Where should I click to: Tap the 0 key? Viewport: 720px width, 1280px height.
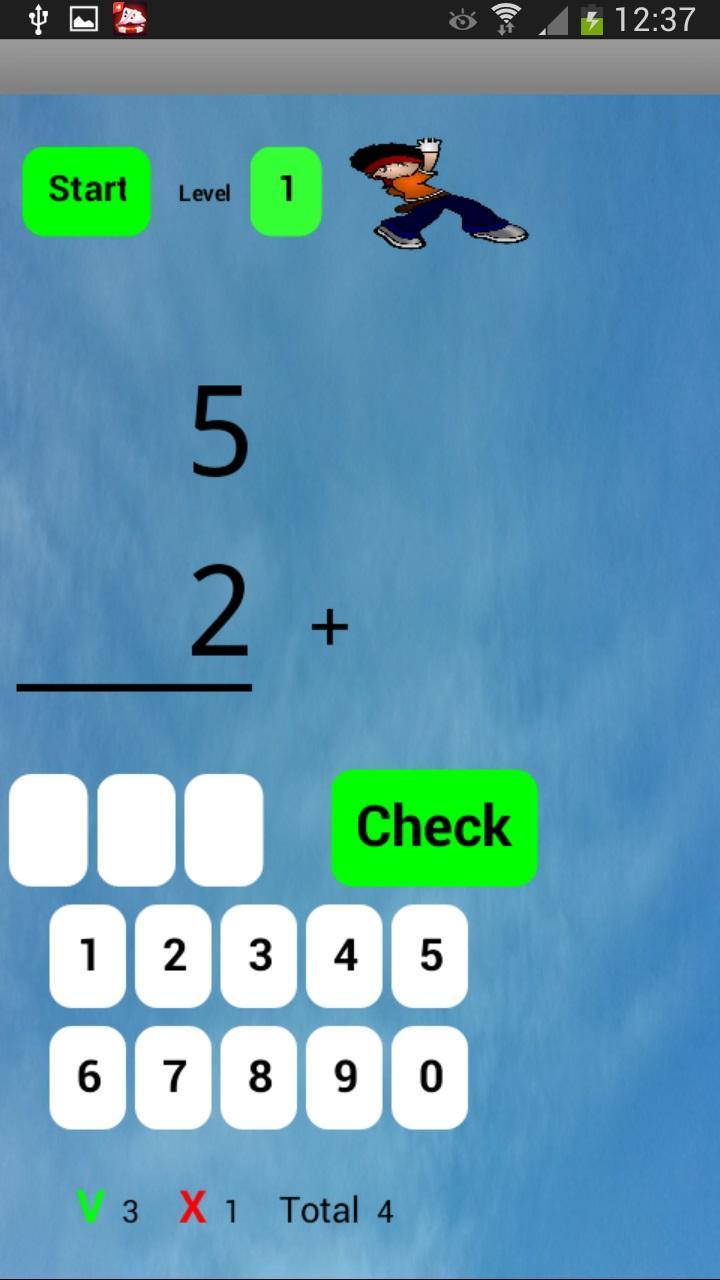(x=430, y=1077)
